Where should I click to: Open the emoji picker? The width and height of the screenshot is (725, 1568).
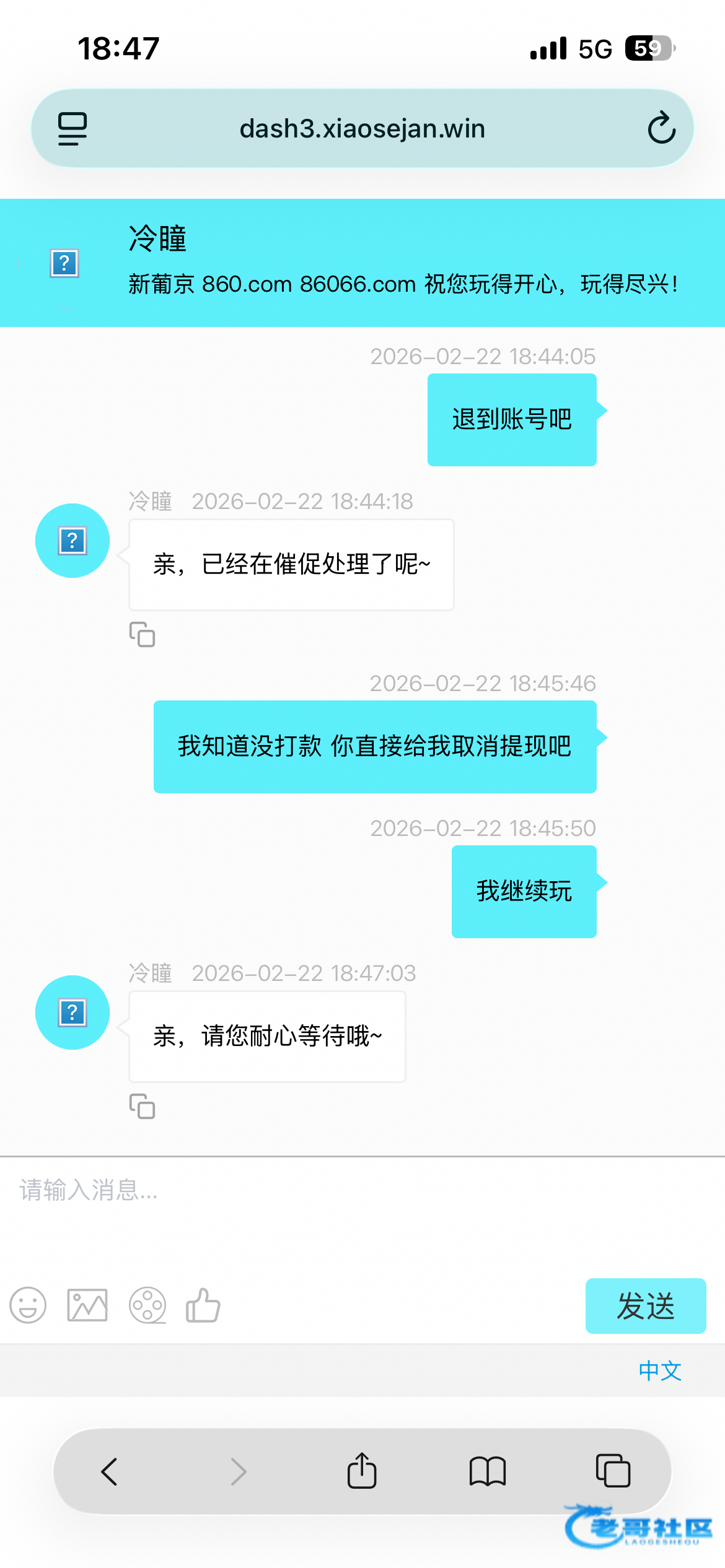(28, 1305)
